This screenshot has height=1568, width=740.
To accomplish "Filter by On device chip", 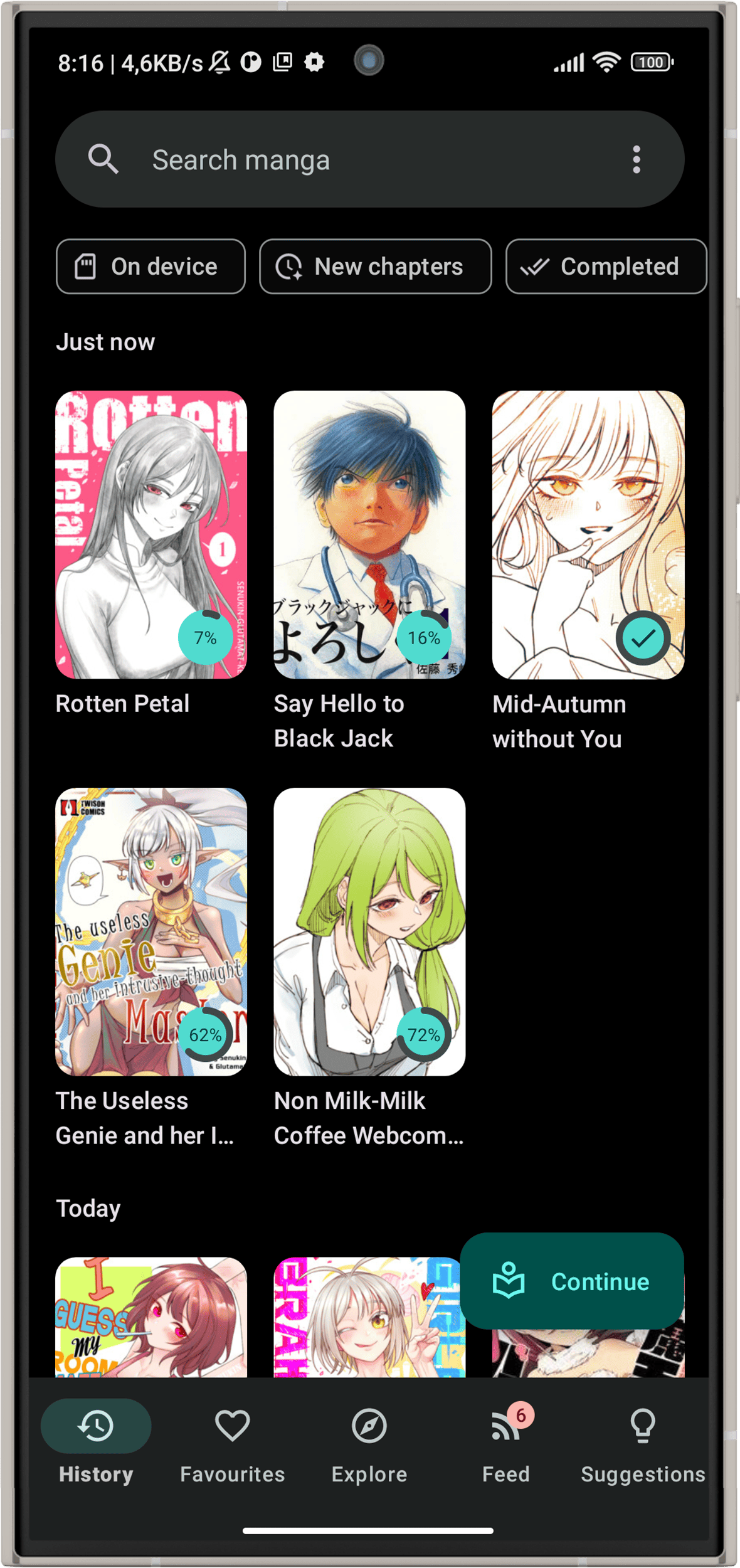I will [151, 267].
